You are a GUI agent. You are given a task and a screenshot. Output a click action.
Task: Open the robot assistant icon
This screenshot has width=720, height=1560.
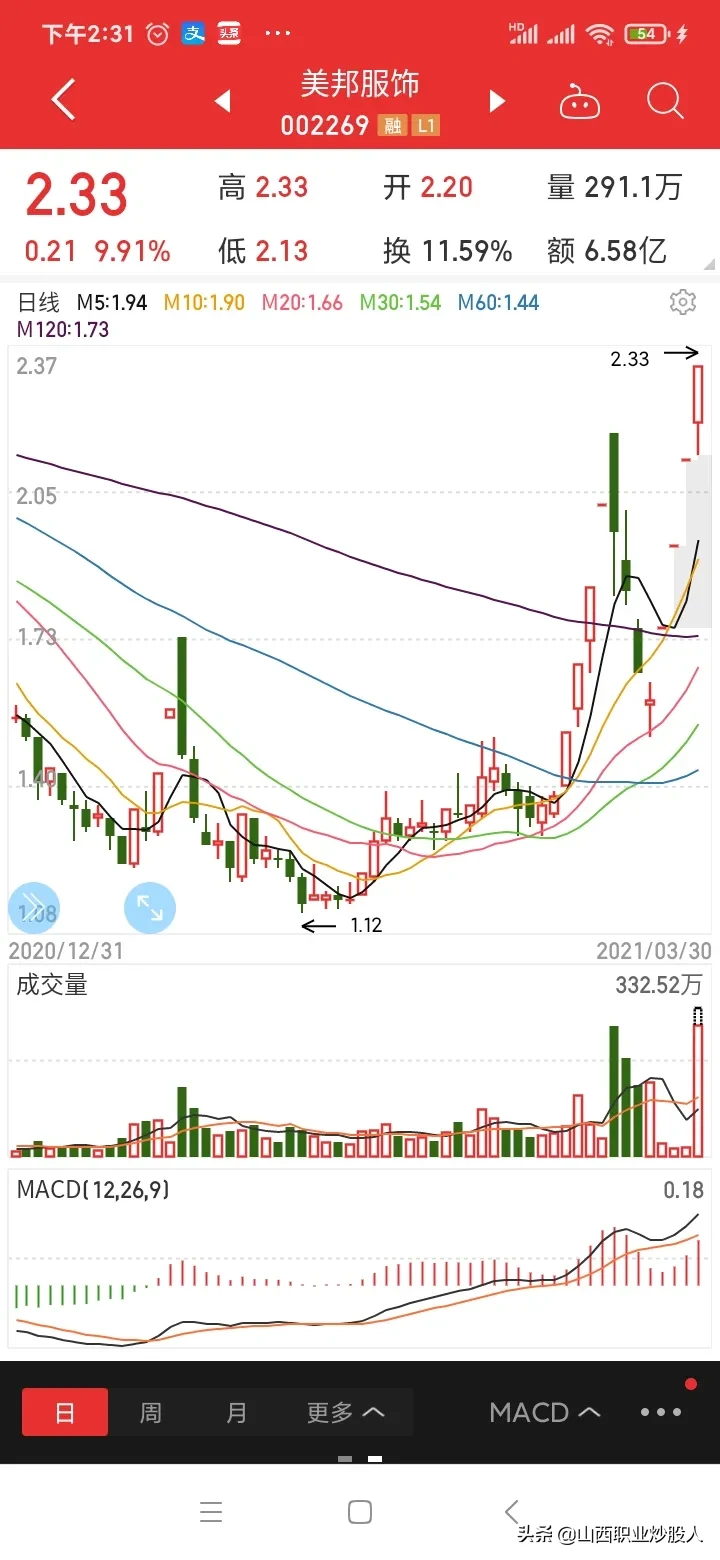(580, 102)
